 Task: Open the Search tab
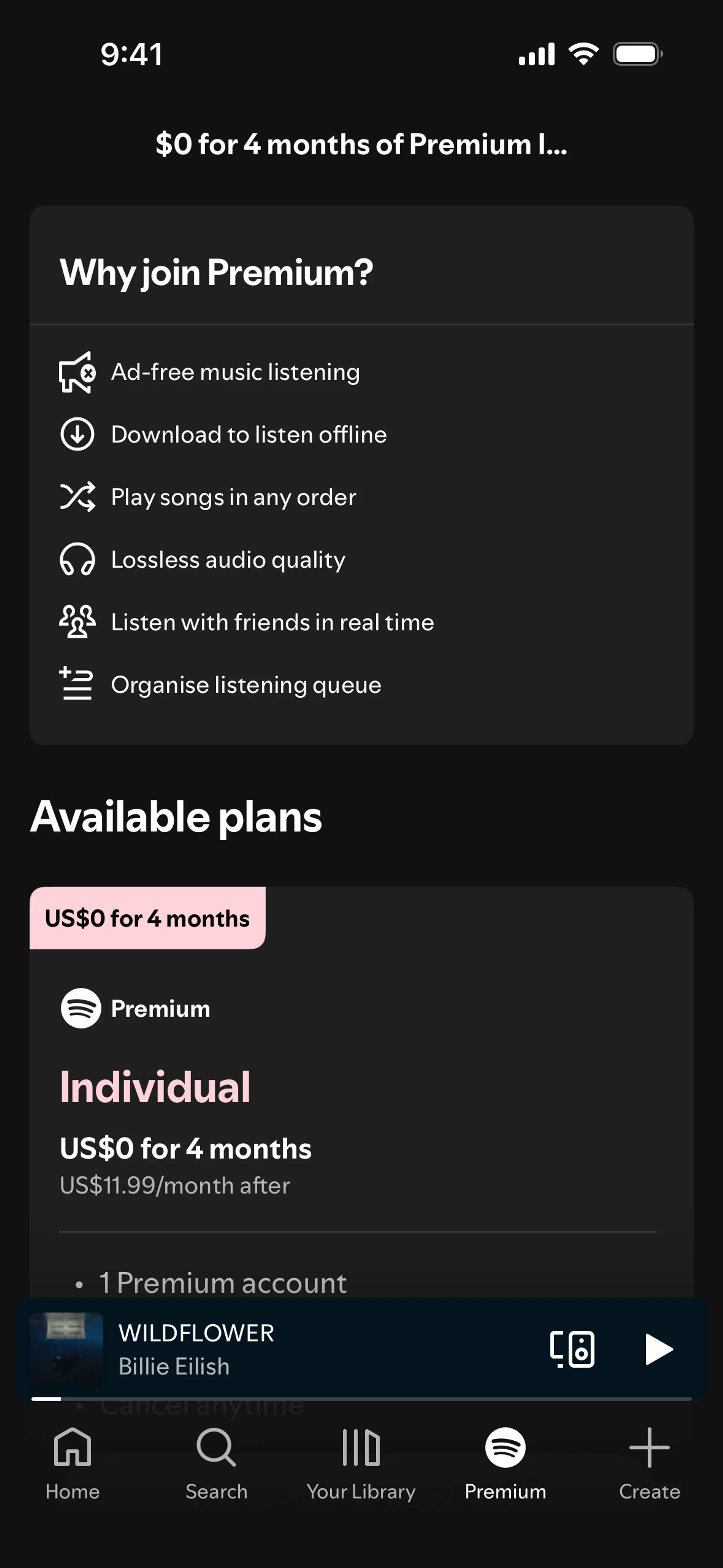click(217, 1464)
